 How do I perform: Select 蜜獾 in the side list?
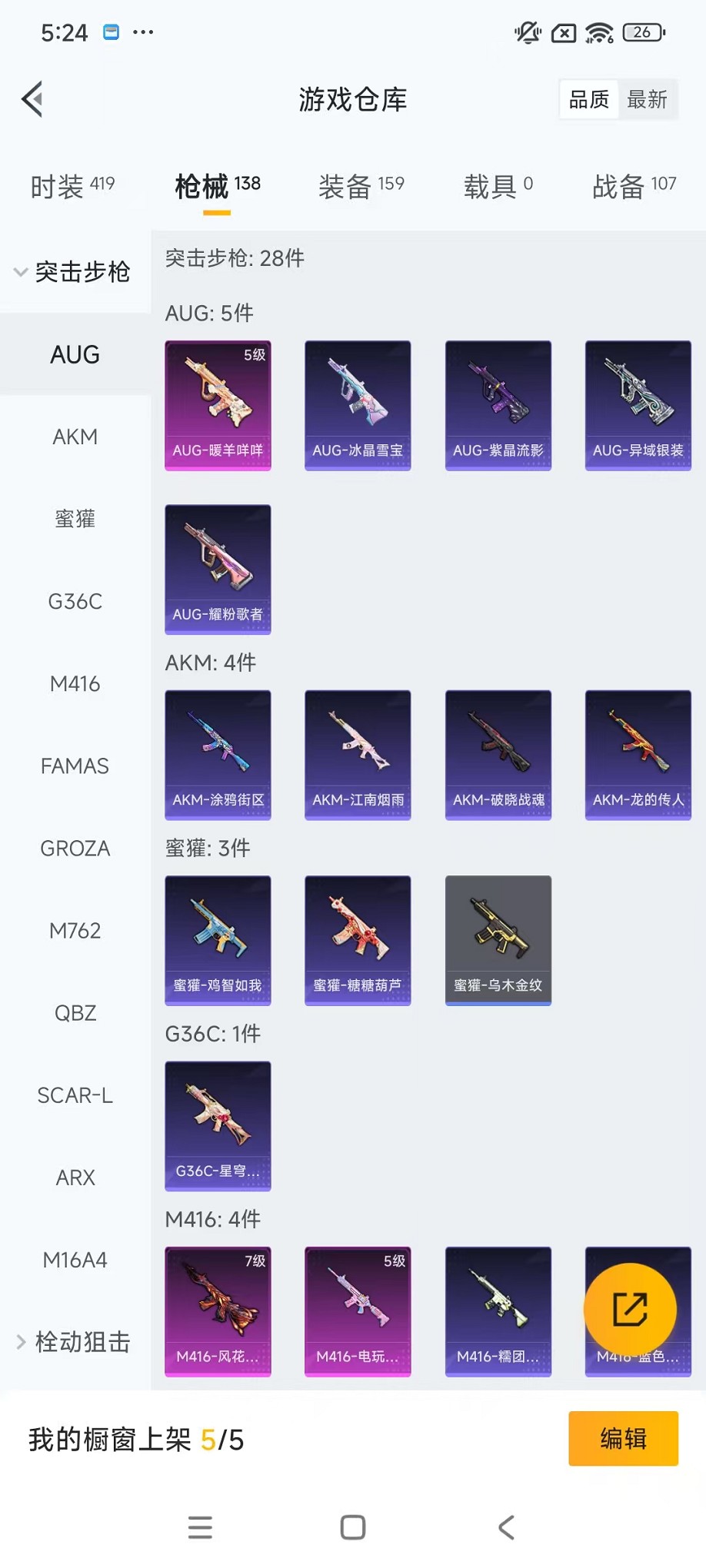pyautogui.click(x=75, y=519)
